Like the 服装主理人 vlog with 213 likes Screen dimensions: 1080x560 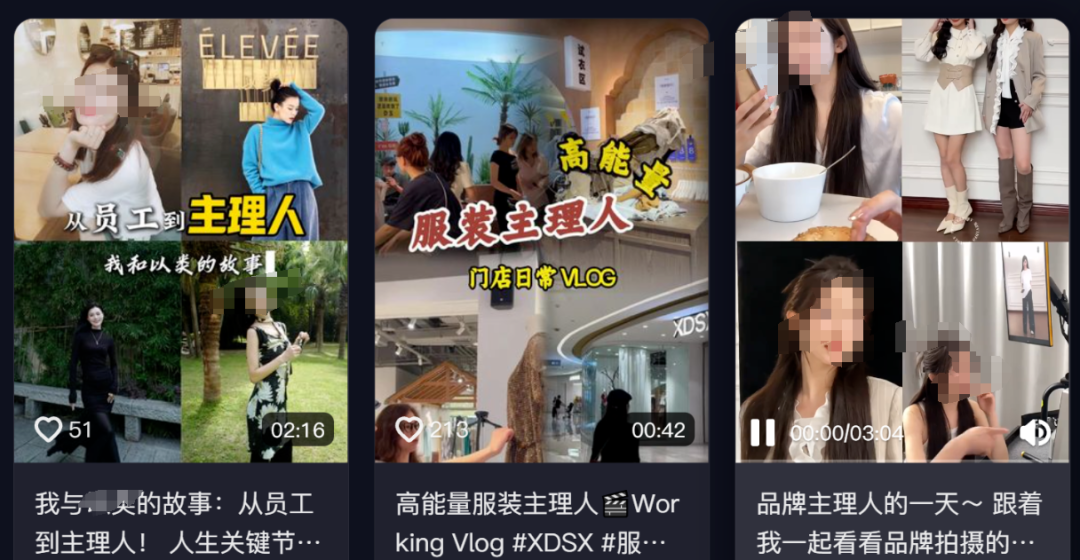409,430
